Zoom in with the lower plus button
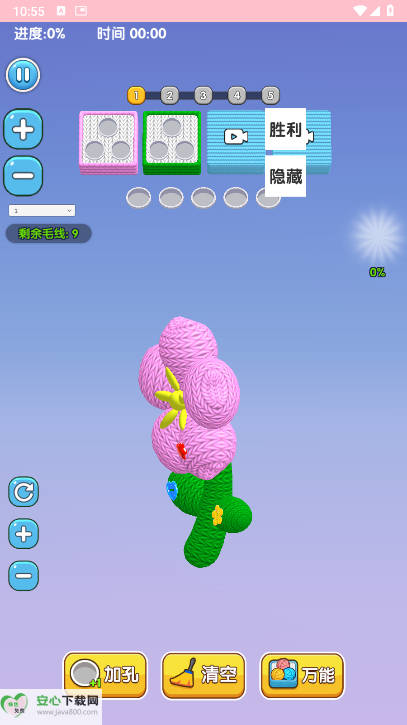This screenshot has width=407, height=725. [24, 534]
